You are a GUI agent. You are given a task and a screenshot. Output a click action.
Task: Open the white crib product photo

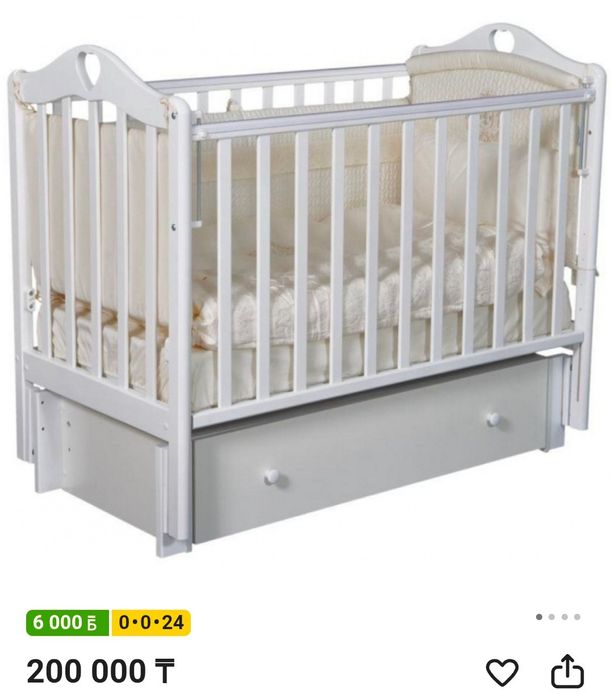point(305,290)
